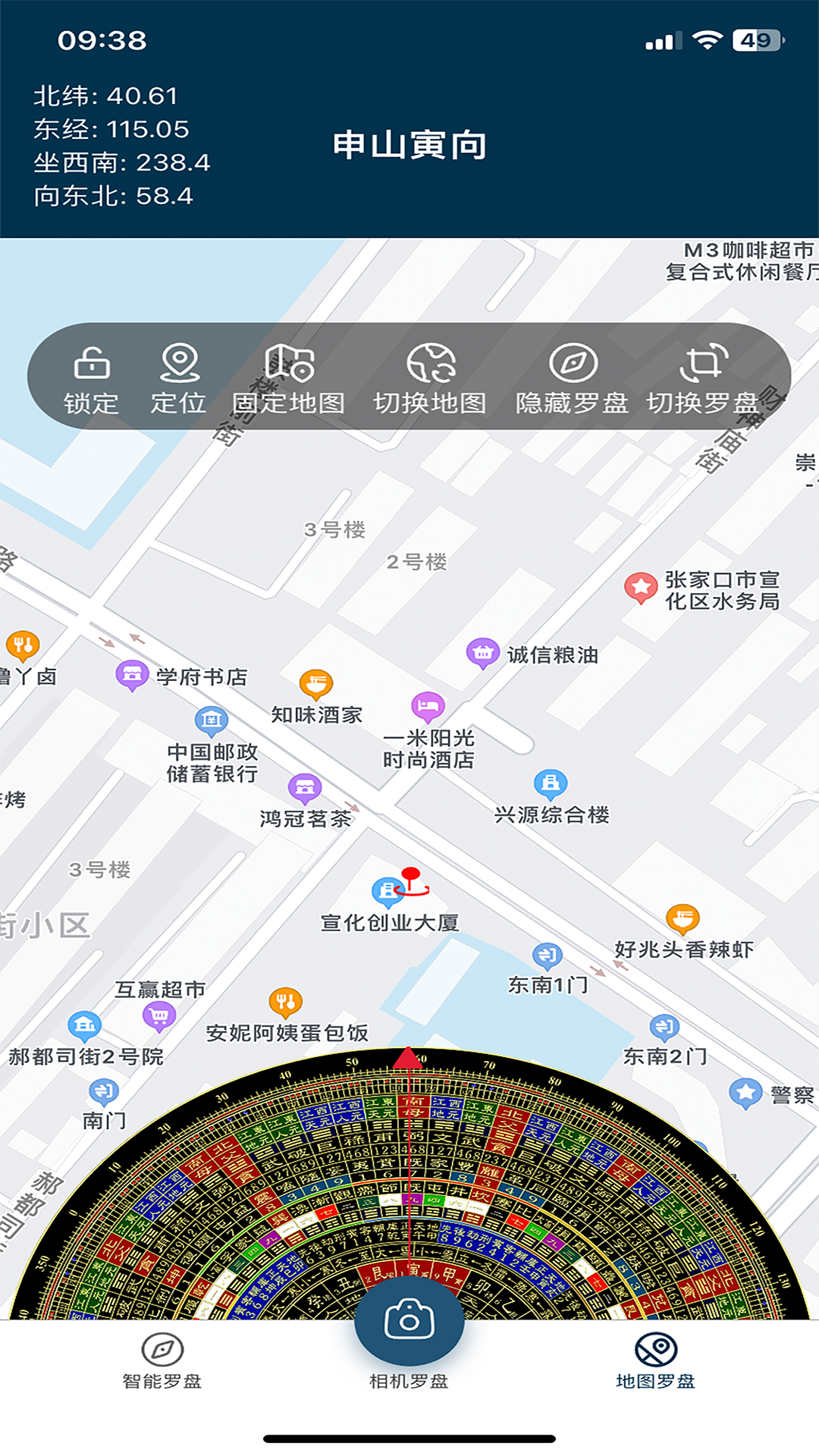The width and height of the screenshot is (819, 1456).
Task: Select the 地图罗盘 tab
Action: pyautogui.click(x=656, y=1361)
